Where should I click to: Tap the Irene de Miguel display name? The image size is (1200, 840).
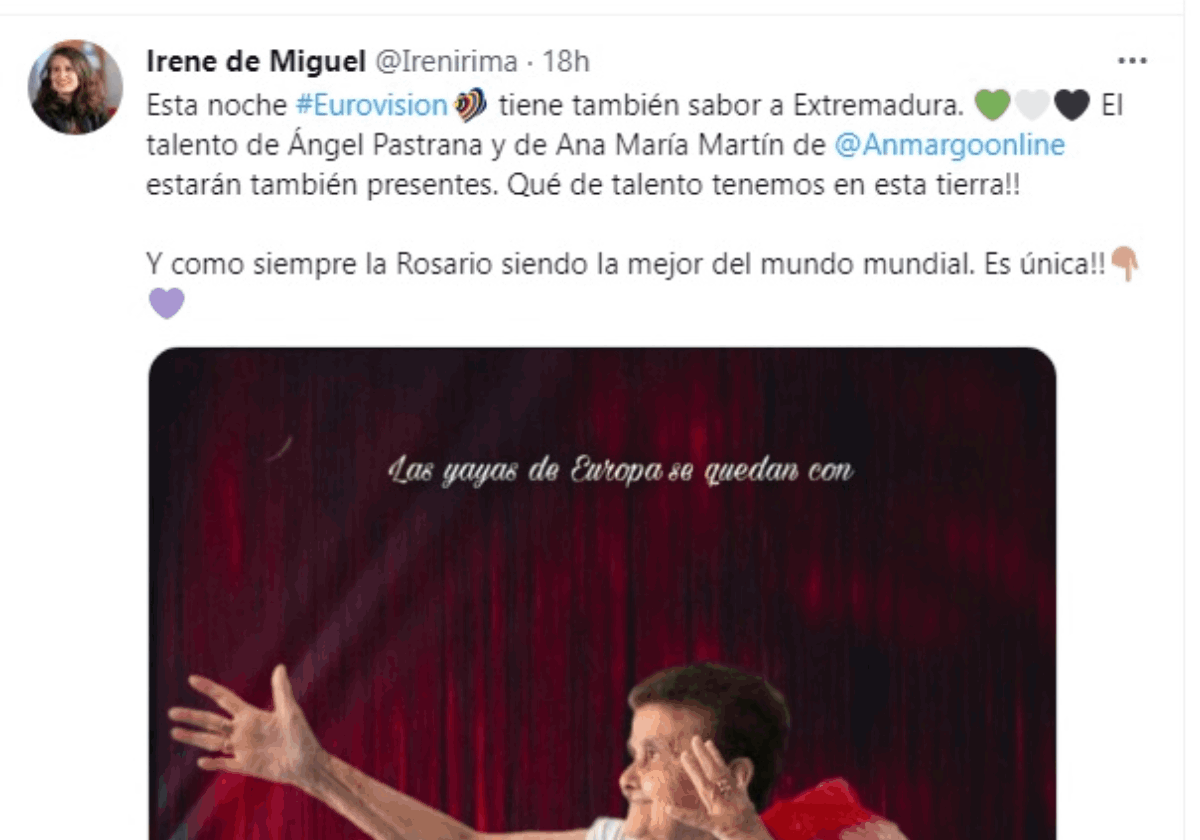coord(256,62)
